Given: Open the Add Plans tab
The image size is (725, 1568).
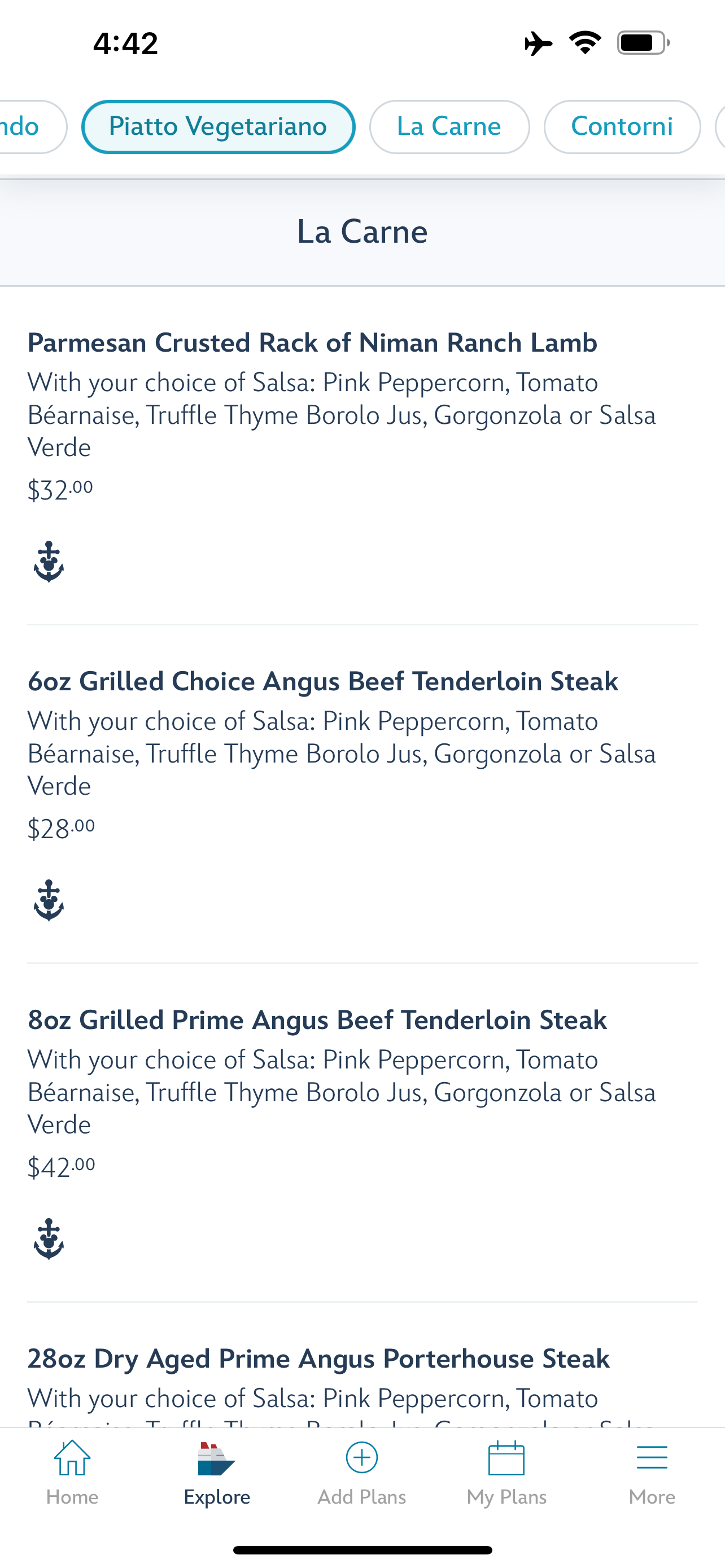Looking at the screenshot, I should coord(361,1473).
